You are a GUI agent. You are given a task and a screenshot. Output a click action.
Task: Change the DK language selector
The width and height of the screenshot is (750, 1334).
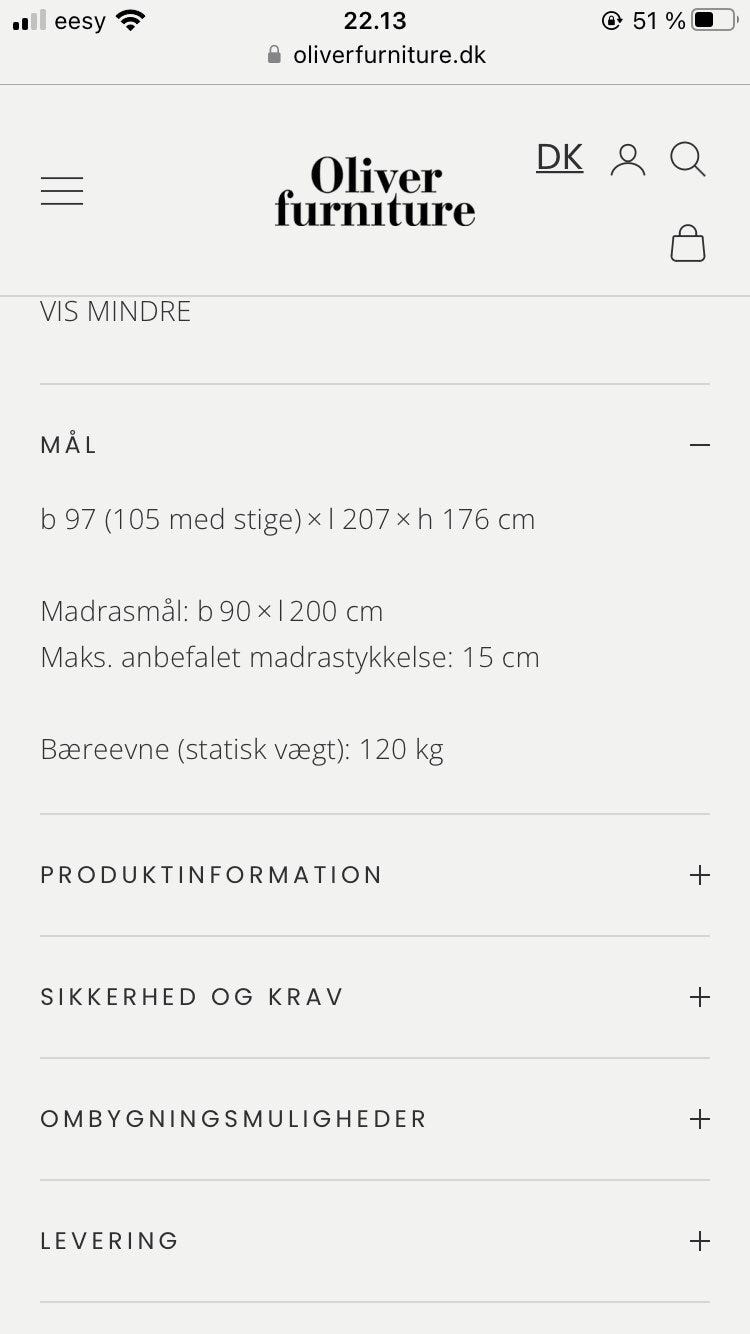(x=559, y=158)
